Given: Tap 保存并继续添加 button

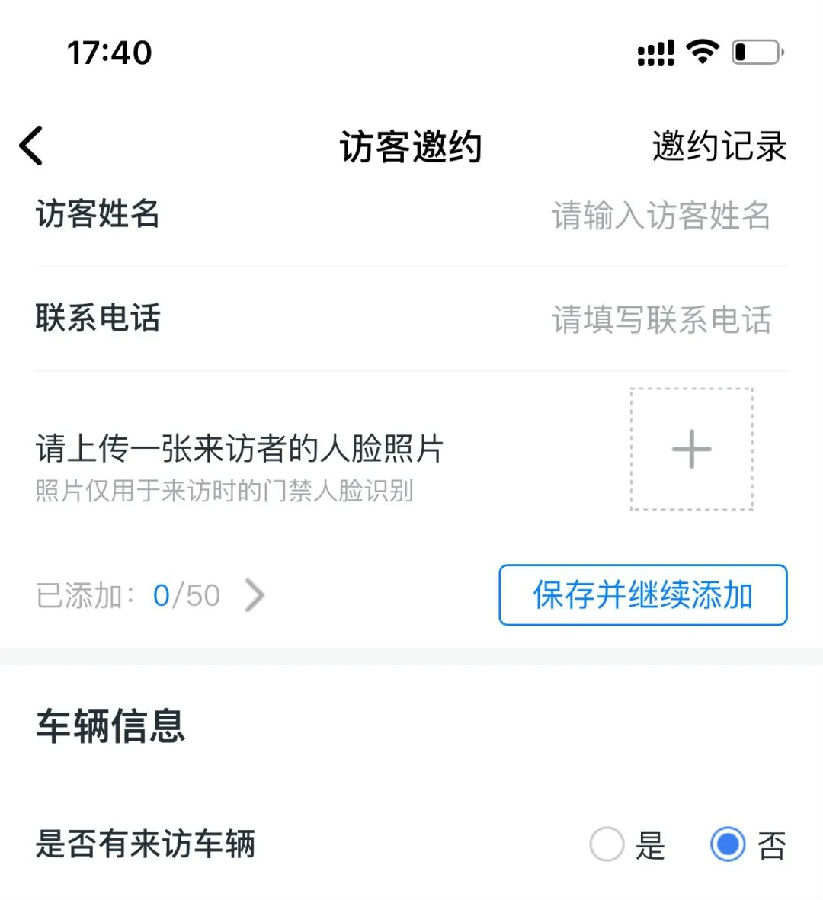Looking at the screenshot, I should tap(642, 595).
